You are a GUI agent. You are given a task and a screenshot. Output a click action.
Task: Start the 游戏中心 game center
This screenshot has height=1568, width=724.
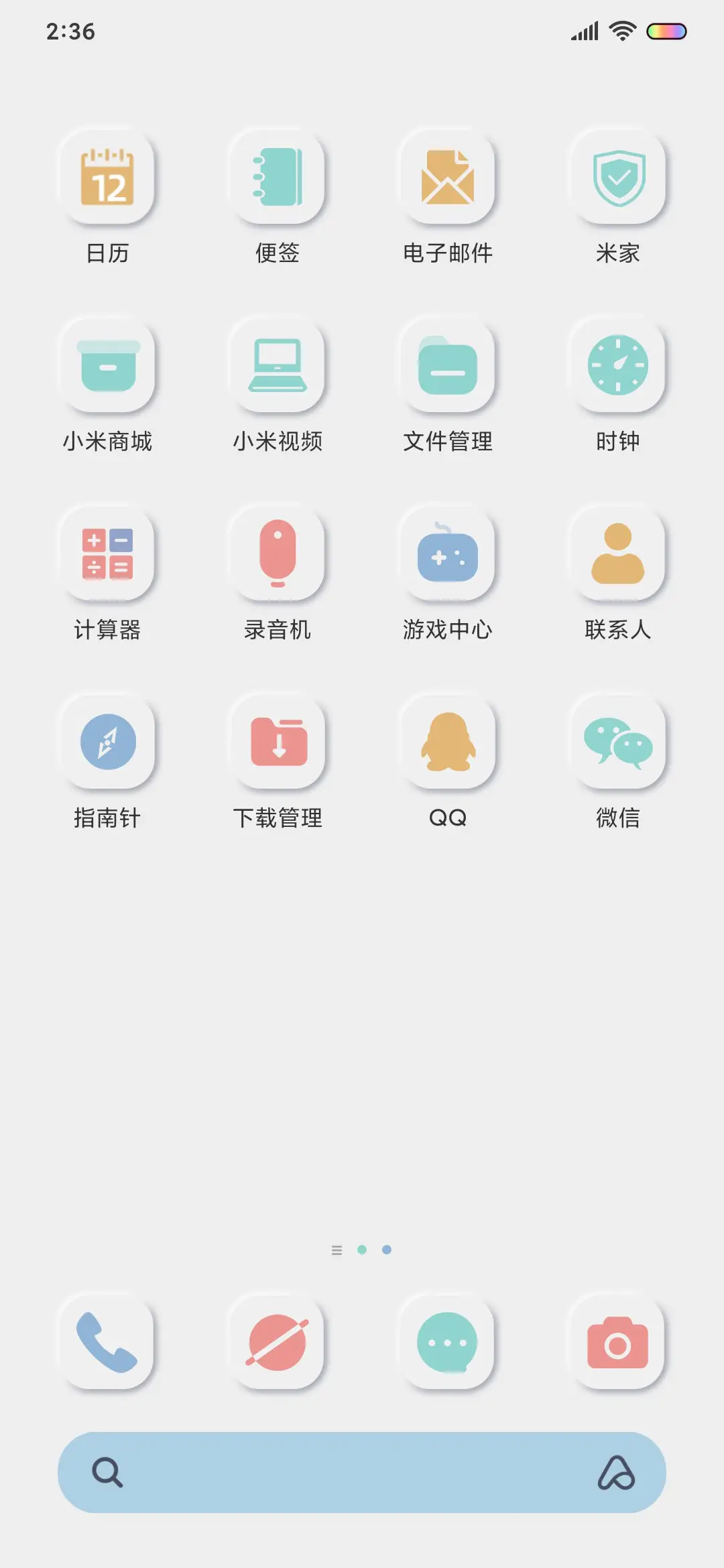pos(447,556)
